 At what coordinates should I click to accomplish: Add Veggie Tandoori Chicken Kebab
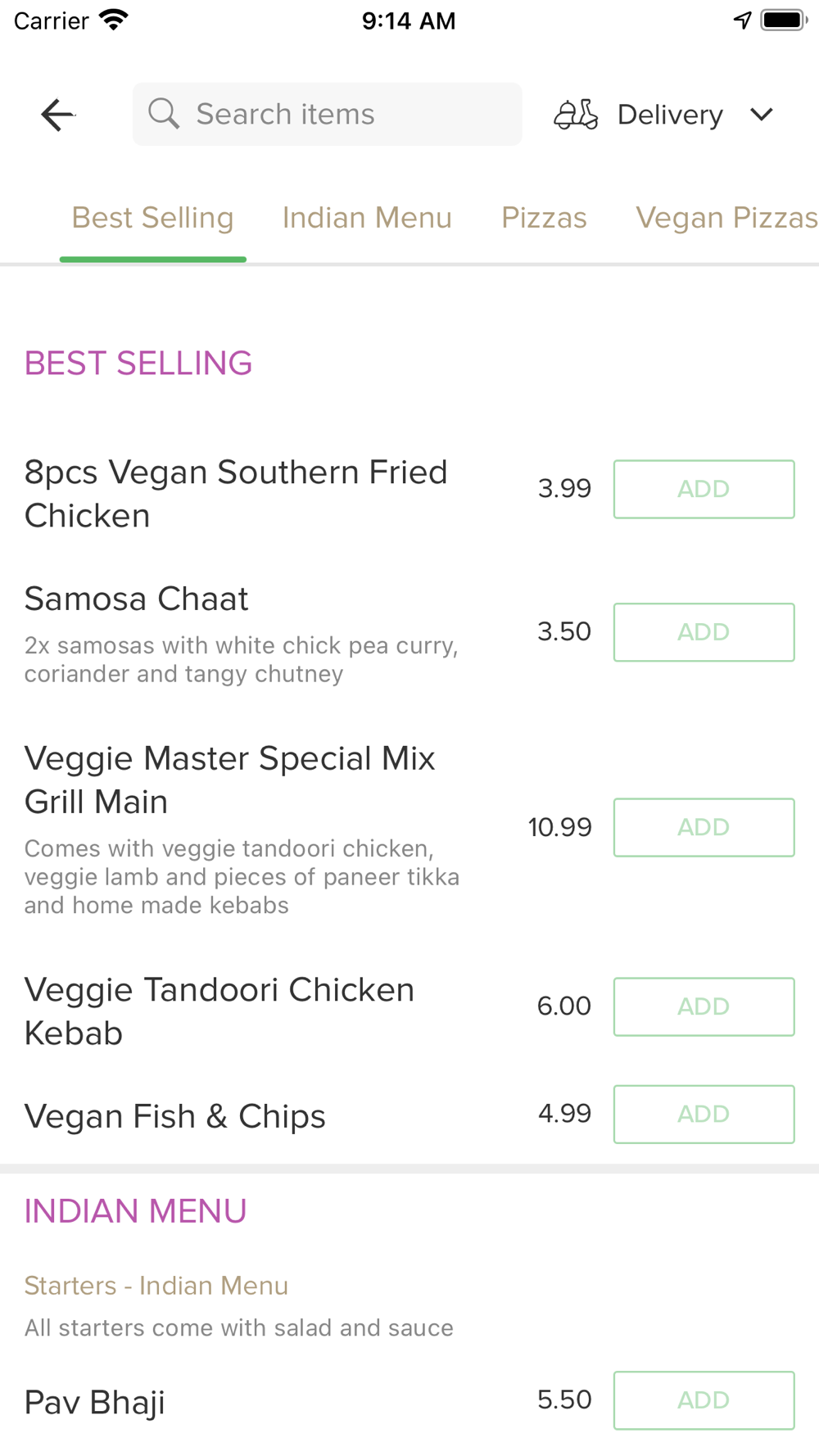(x=704, y=1006)
